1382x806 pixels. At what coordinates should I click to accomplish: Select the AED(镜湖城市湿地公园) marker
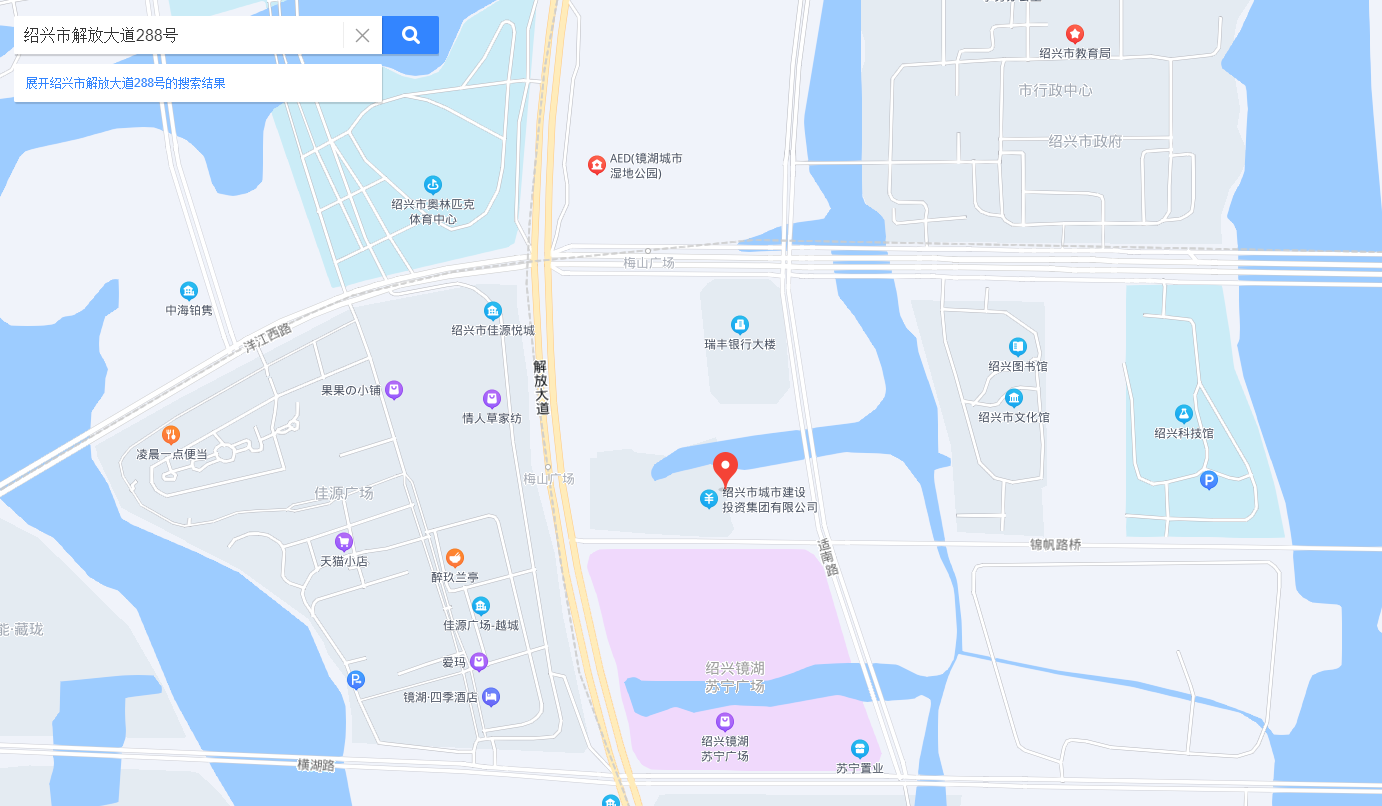pyautogui.click(x=597, y=165)
